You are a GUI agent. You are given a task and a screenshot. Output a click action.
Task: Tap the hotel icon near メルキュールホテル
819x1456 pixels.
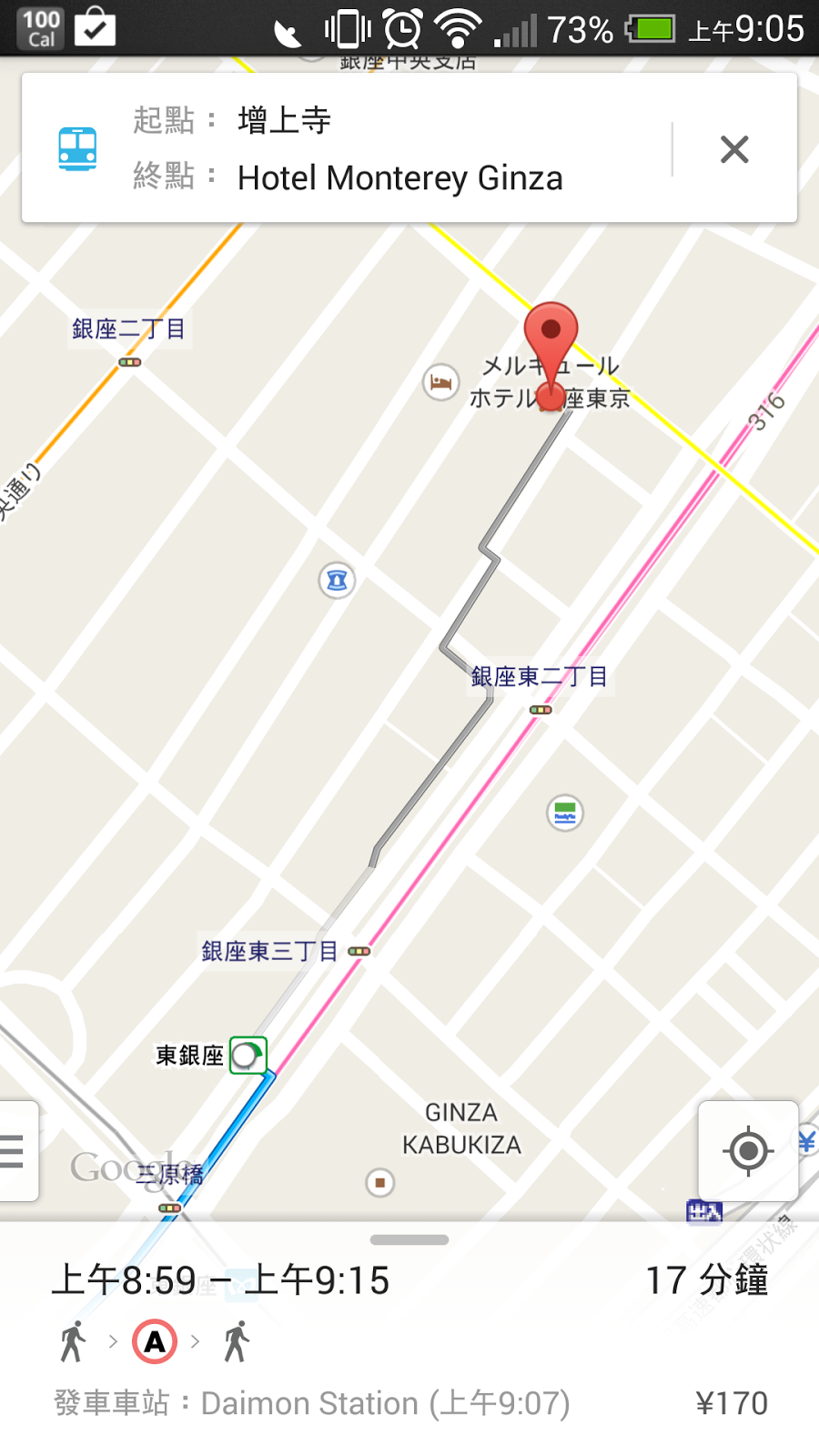click(441, 382)
